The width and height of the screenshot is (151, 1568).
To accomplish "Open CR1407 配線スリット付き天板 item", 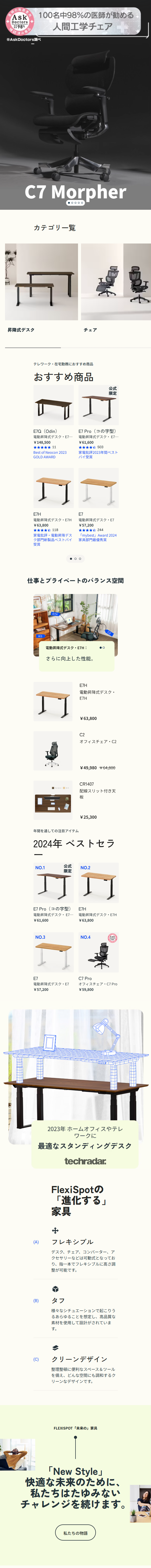I will (75, 800).
